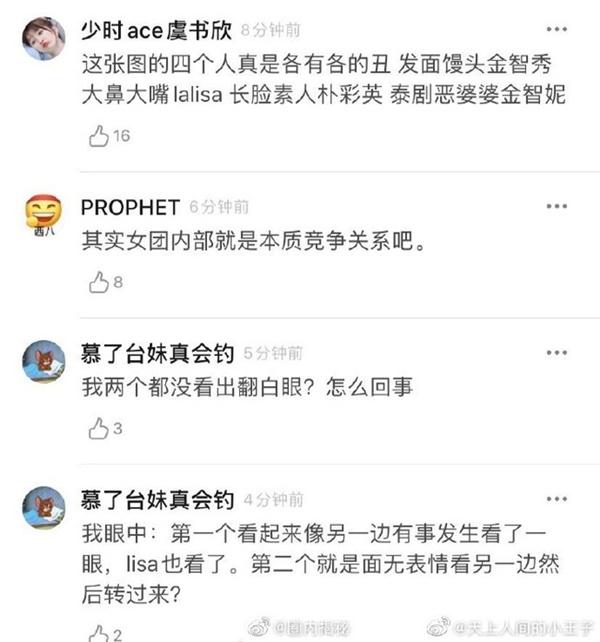The height and width of the screenshot is (642, 600).
Task: Like PROPHET's comment
Action: 98,283
